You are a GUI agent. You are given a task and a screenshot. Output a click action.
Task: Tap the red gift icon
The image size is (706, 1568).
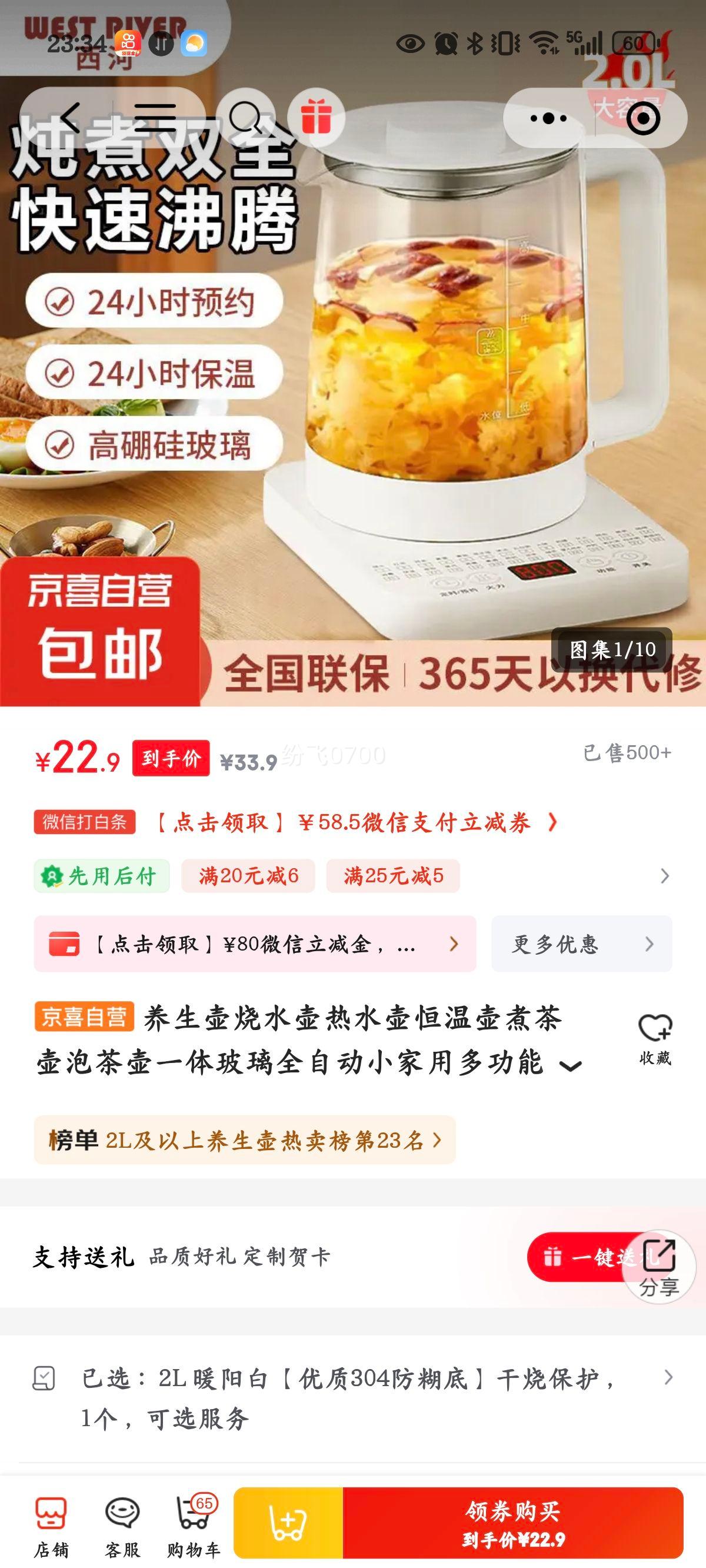(316, 118)
